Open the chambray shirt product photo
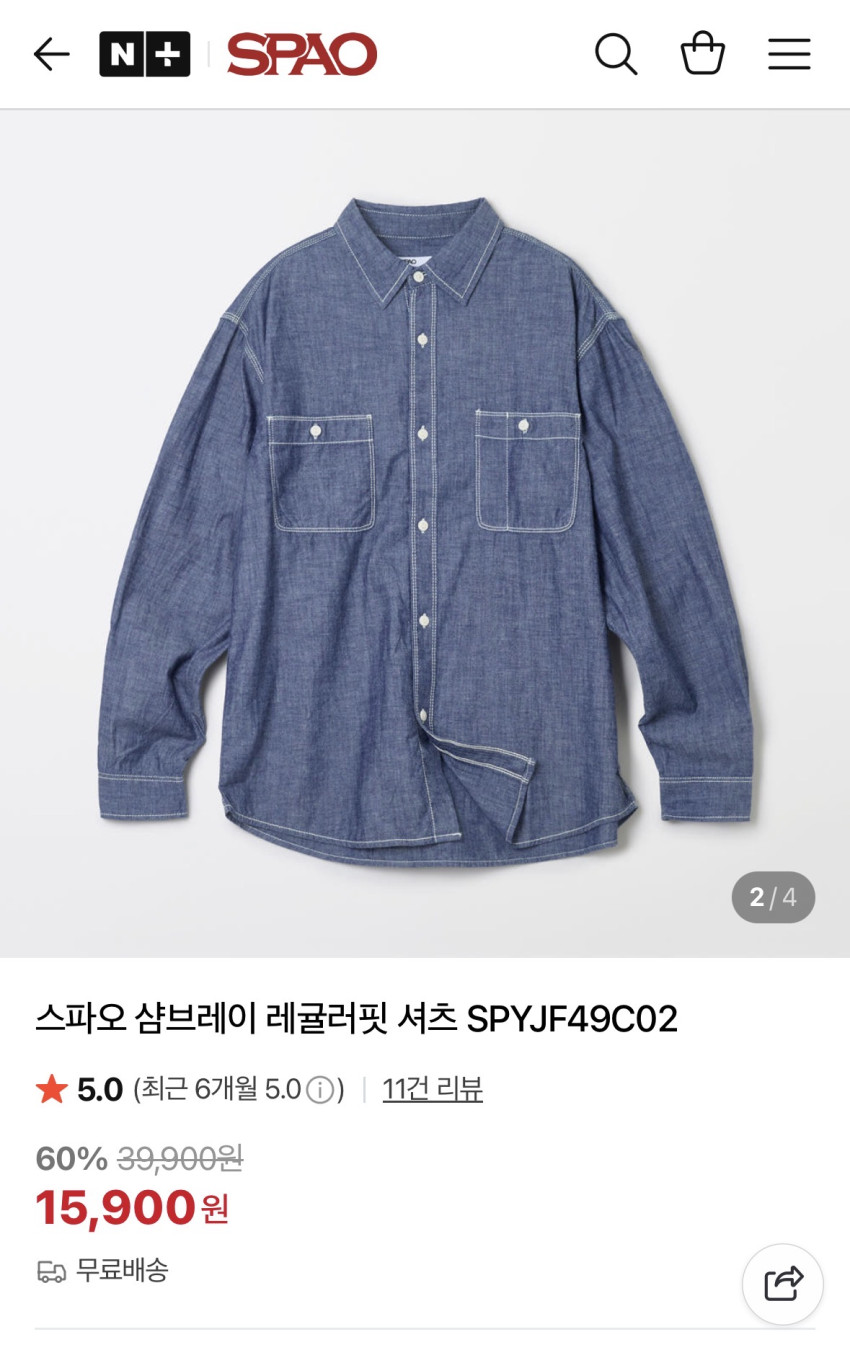Screen dimensions: 850x1363 point(425,530)
